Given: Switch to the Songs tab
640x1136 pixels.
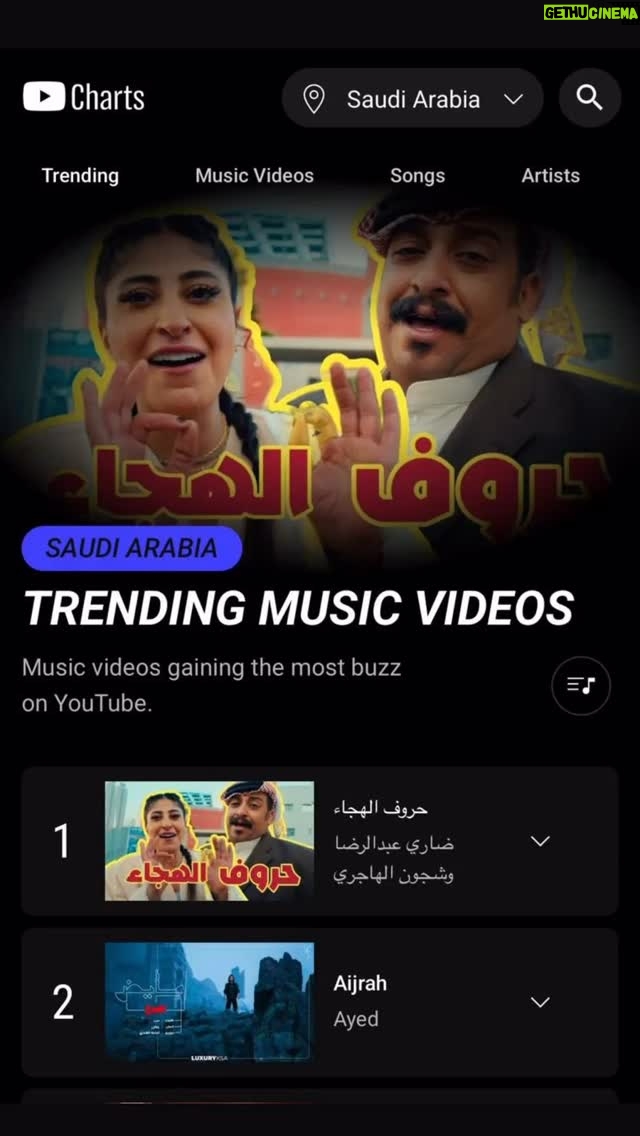Looking at the screenshot, I should (417, 175).
